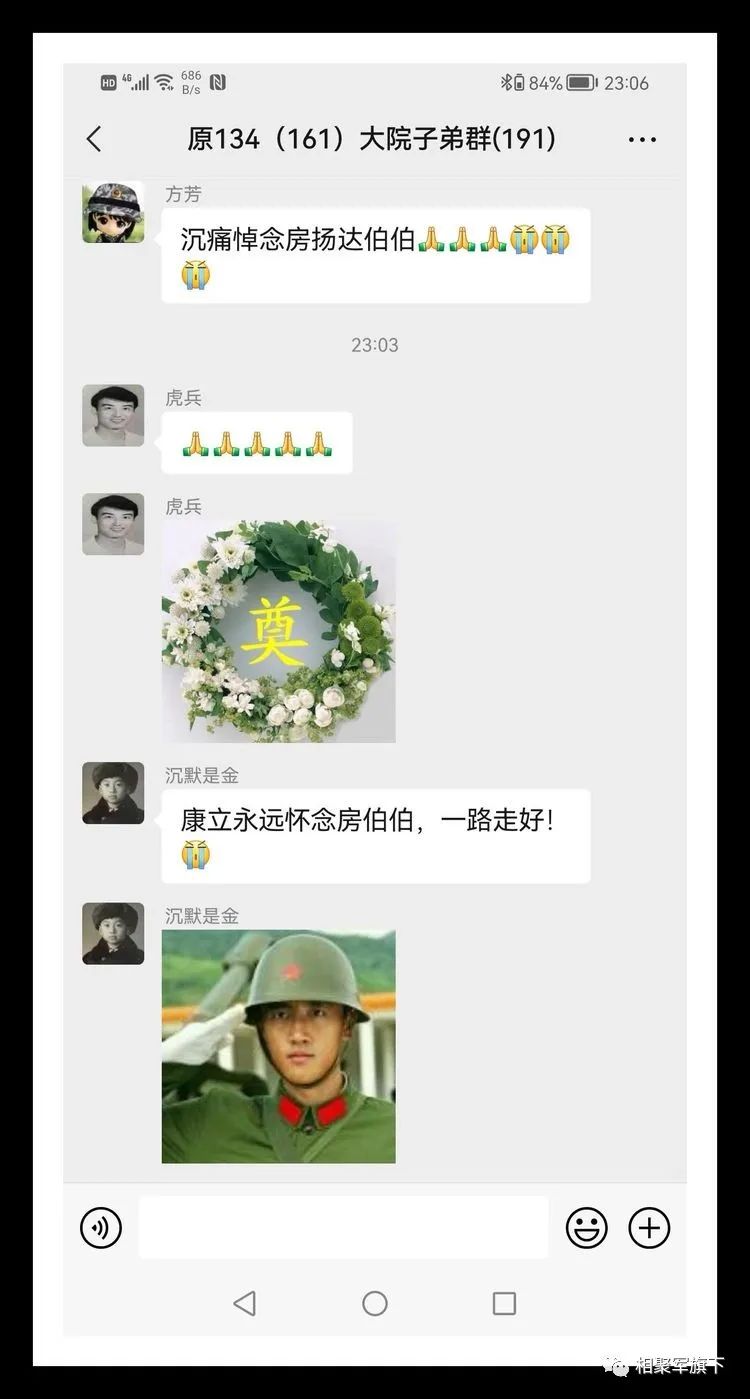750x1399 pixels.
Task: Open 沉默是金's avatar beside the 康立 text message
Action: pos(113,793)
